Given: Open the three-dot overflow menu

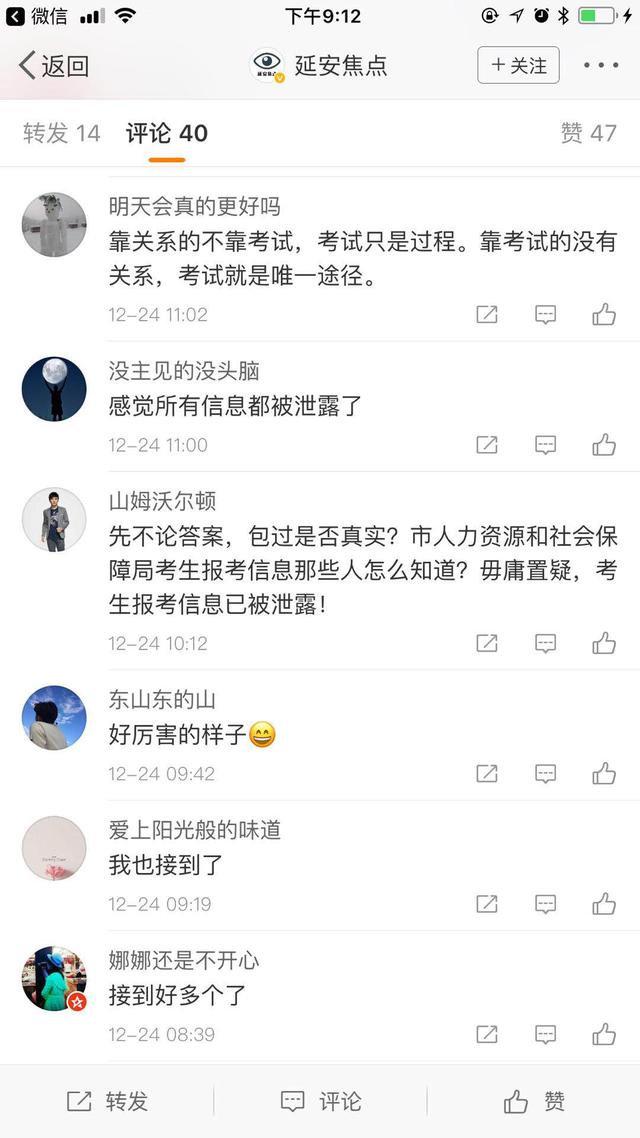Looking at the screenshot, I should (601, 66).
